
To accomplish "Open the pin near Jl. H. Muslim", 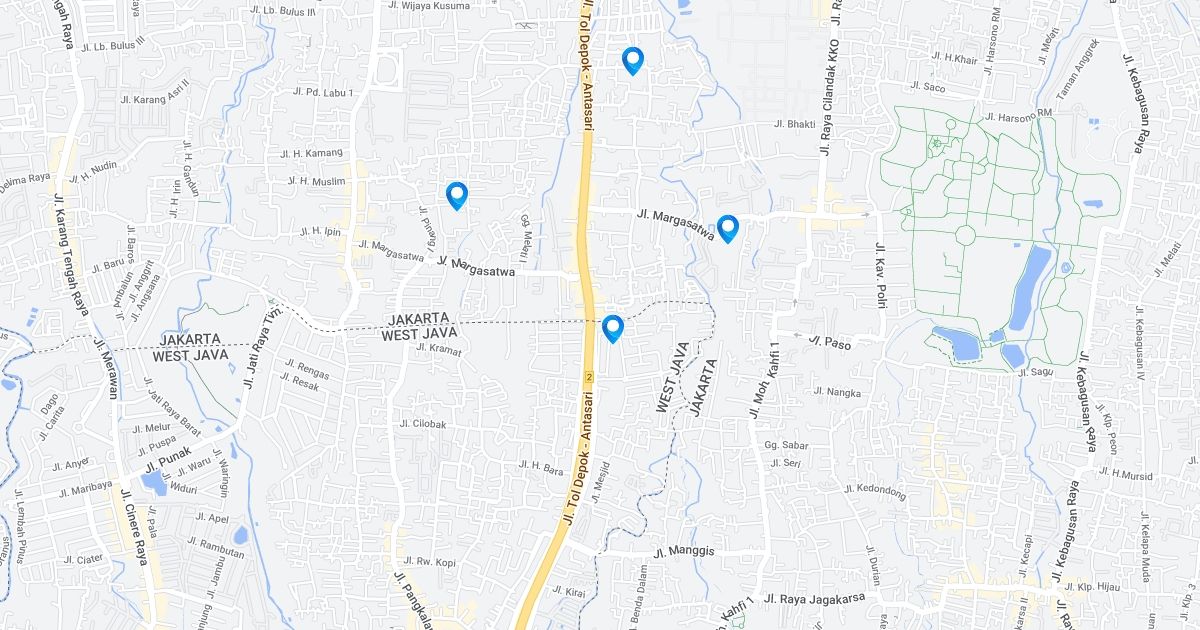I will click(x=456, y=196).
